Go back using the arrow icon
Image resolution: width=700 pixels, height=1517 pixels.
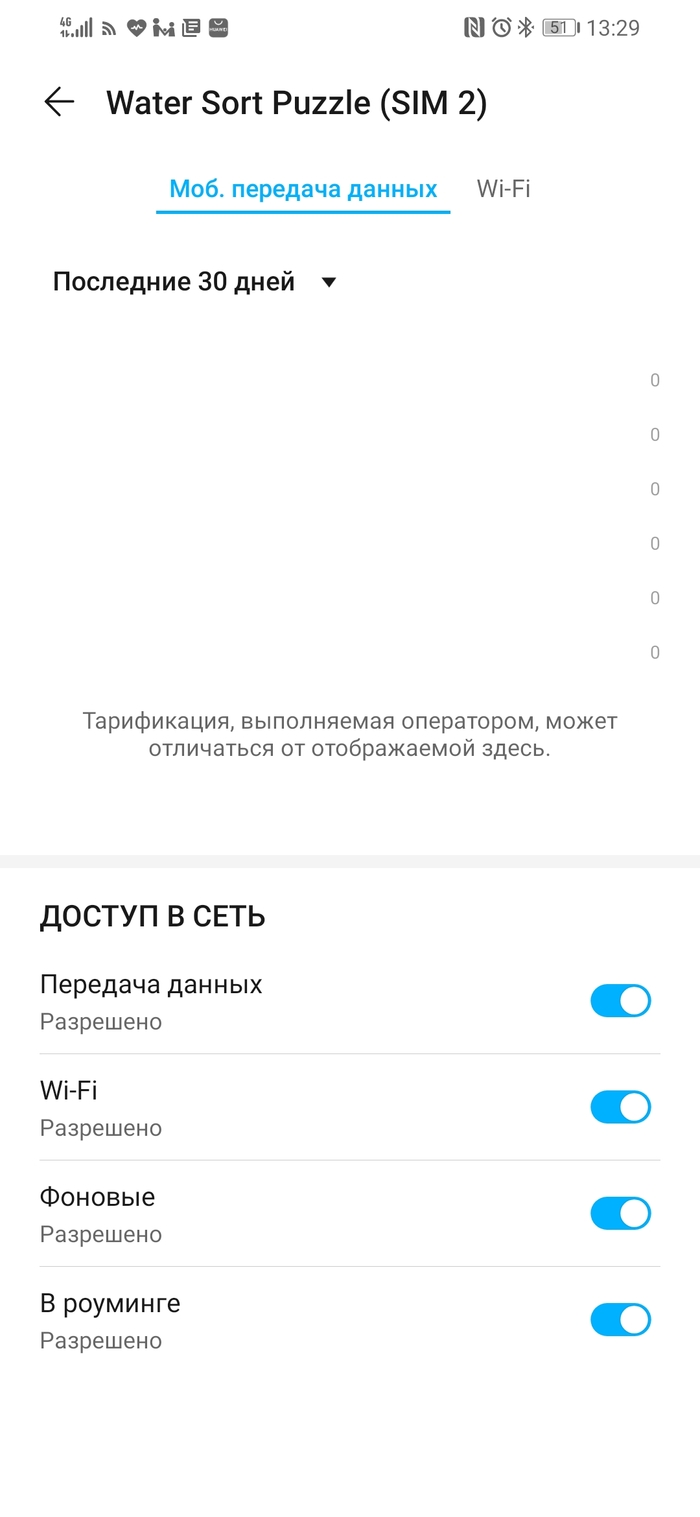[x=59, y=102]
